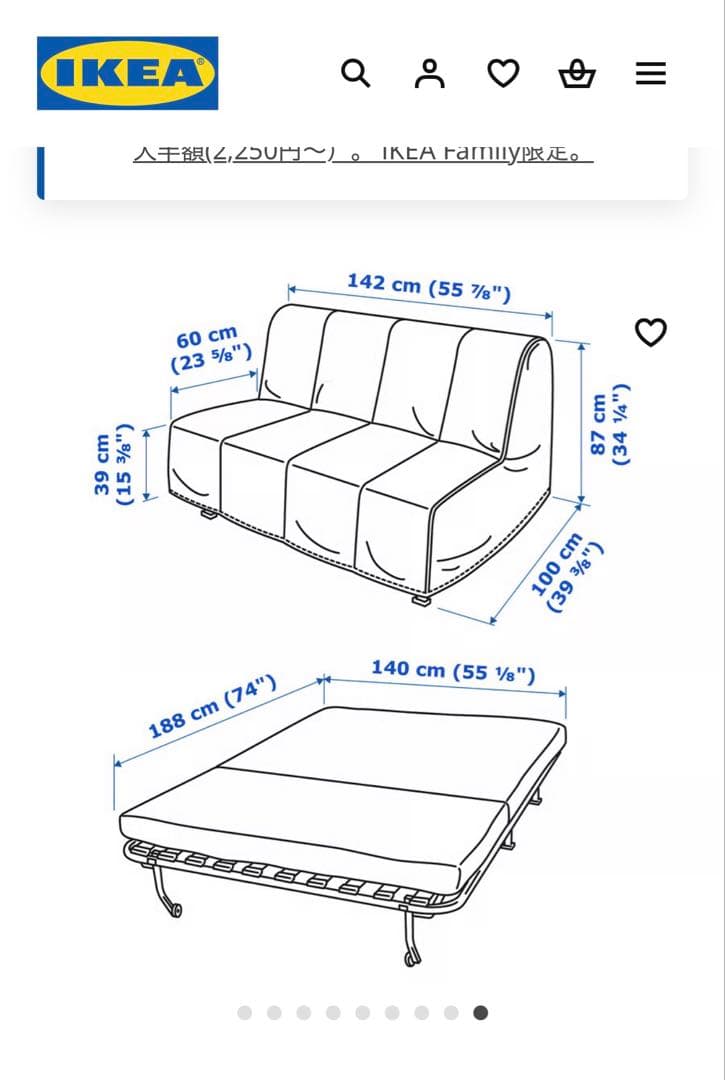Open the shopping basket
Screen dimensions: 725x1080
click(x=577, y=72)
